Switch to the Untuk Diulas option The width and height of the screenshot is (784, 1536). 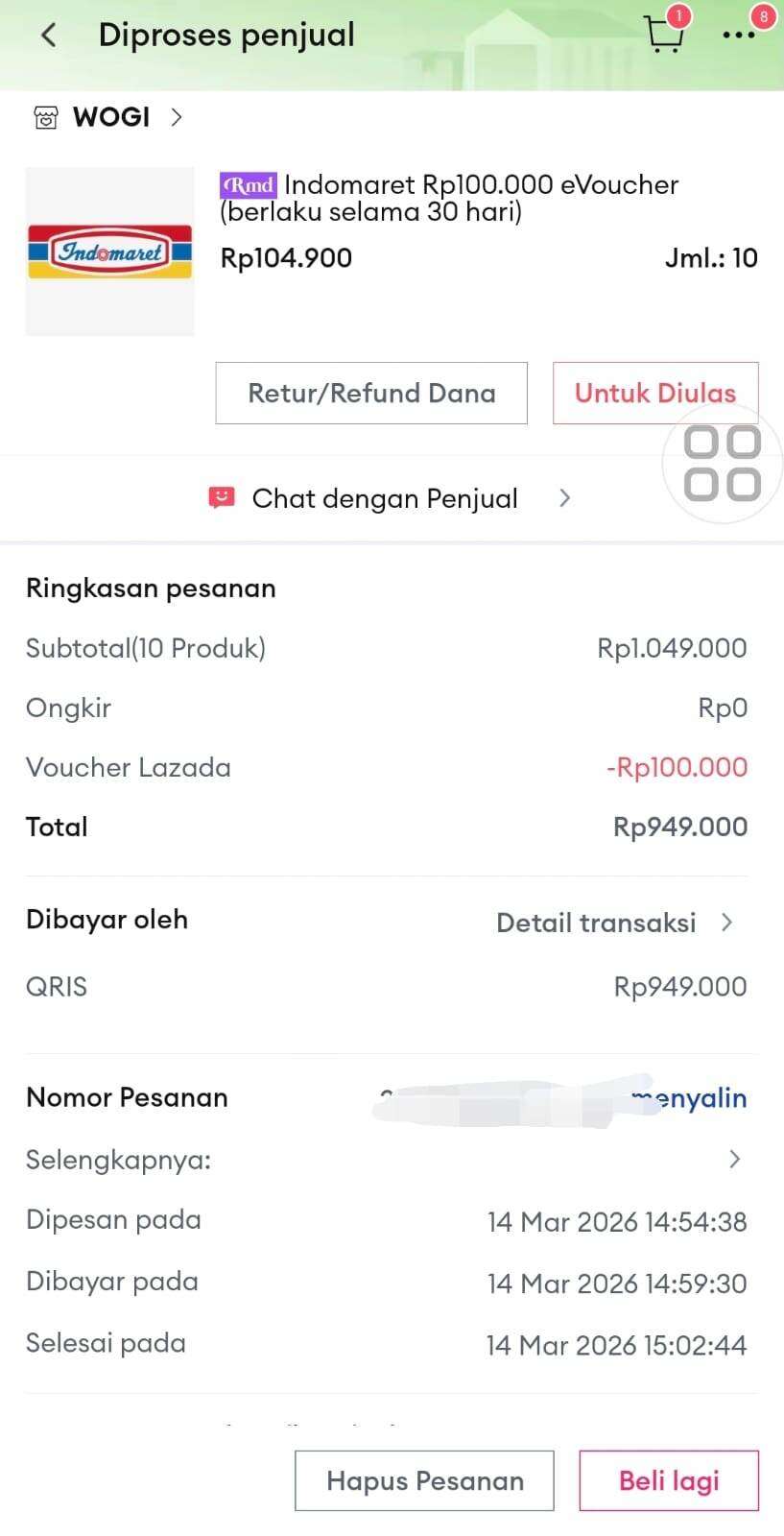coord(654,393)
